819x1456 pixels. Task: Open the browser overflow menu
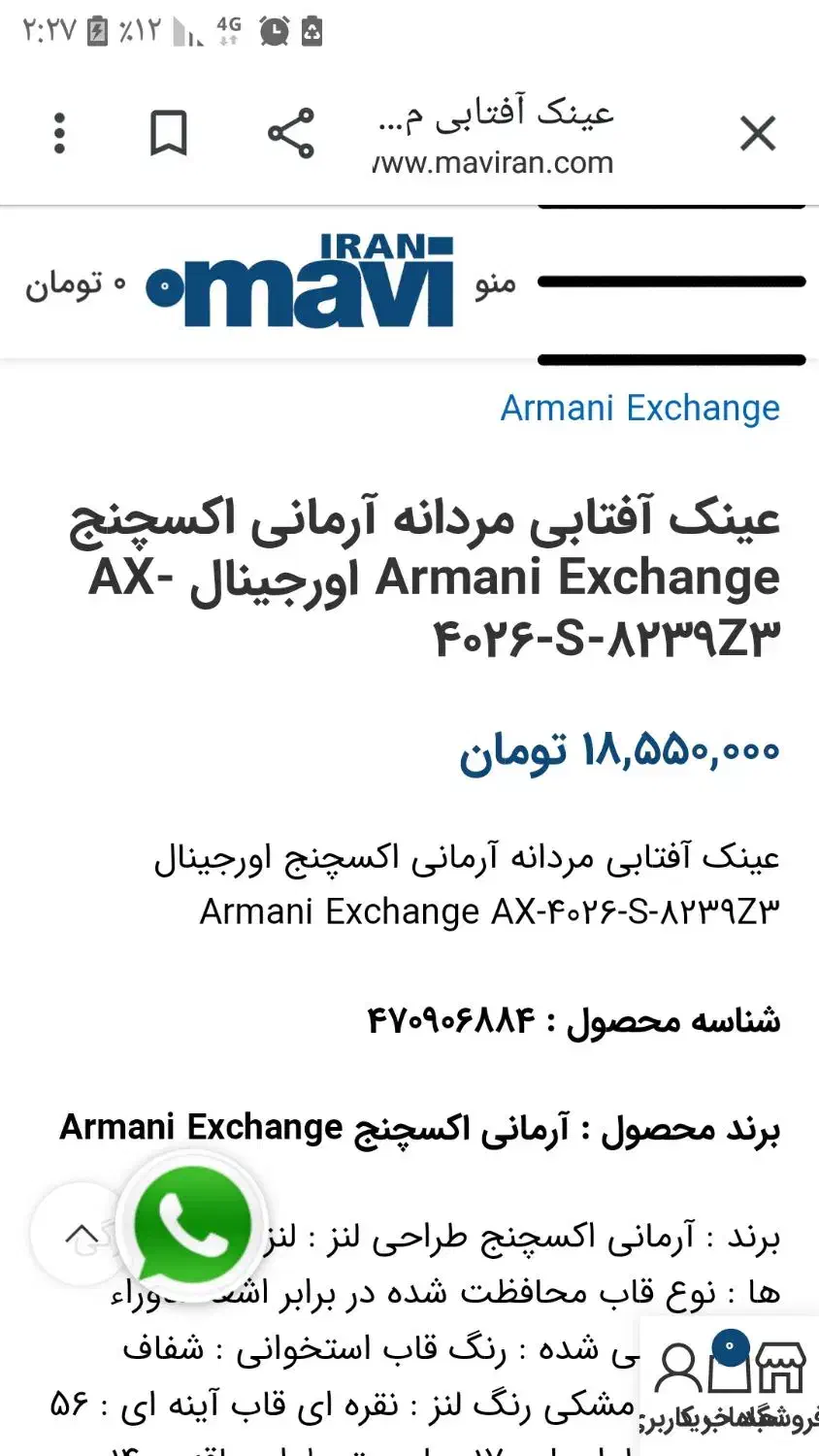point(60,134)
